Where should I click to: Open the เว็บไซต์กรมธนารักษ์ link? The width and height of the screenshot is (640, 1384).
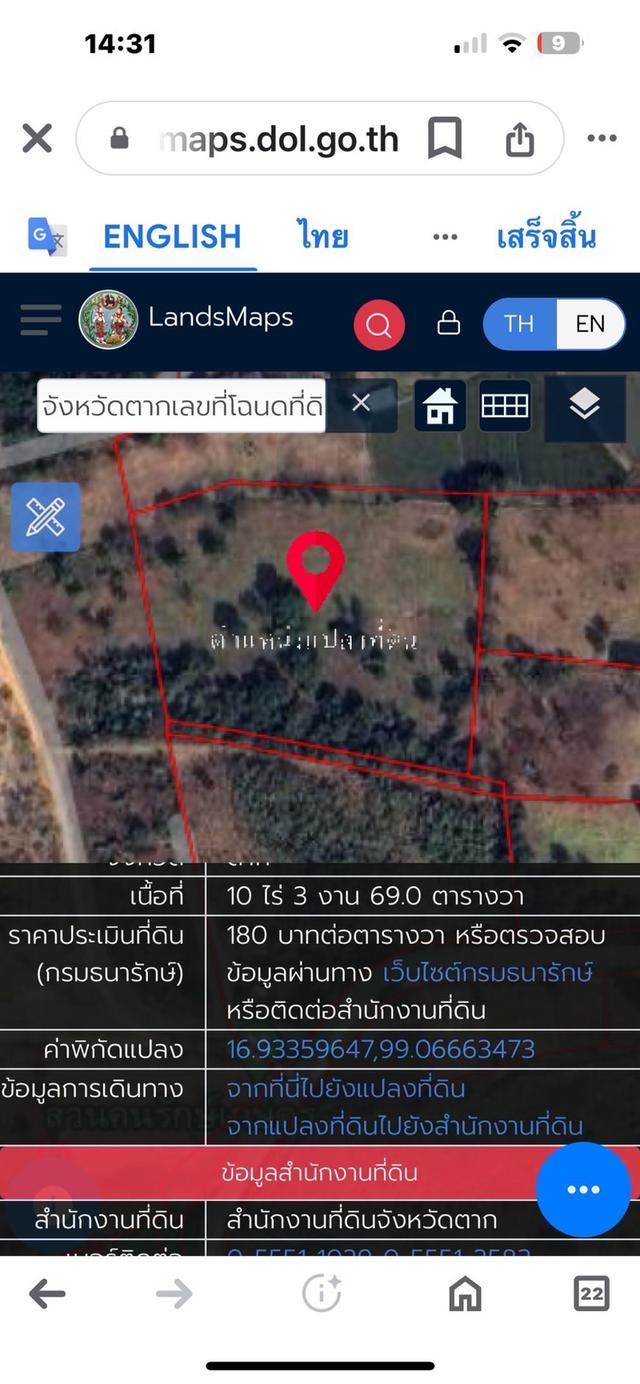[x=488, y=972]
